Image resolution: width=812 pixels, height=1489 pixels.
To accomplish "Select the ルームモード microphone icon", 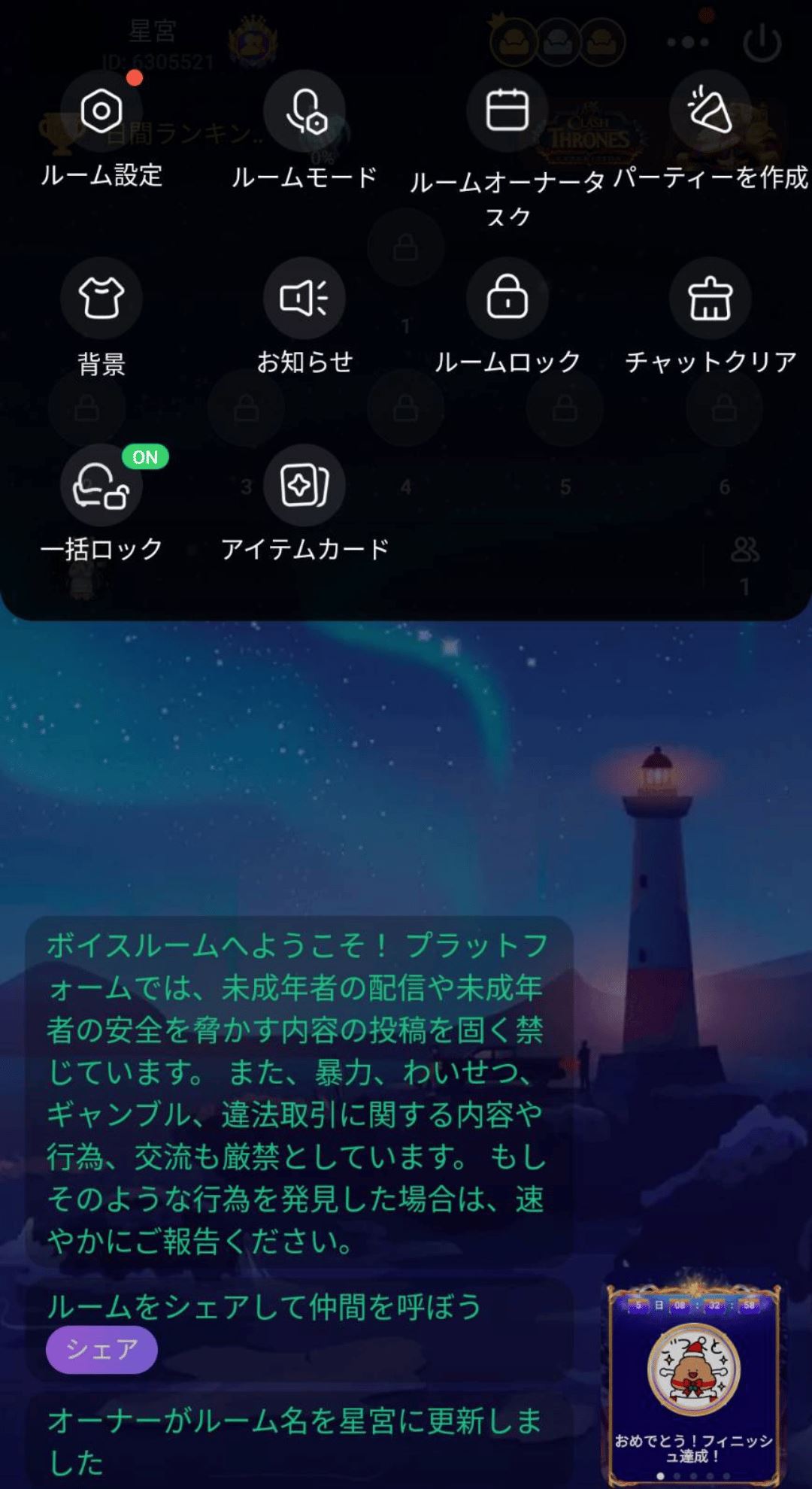I will (304, 111).
